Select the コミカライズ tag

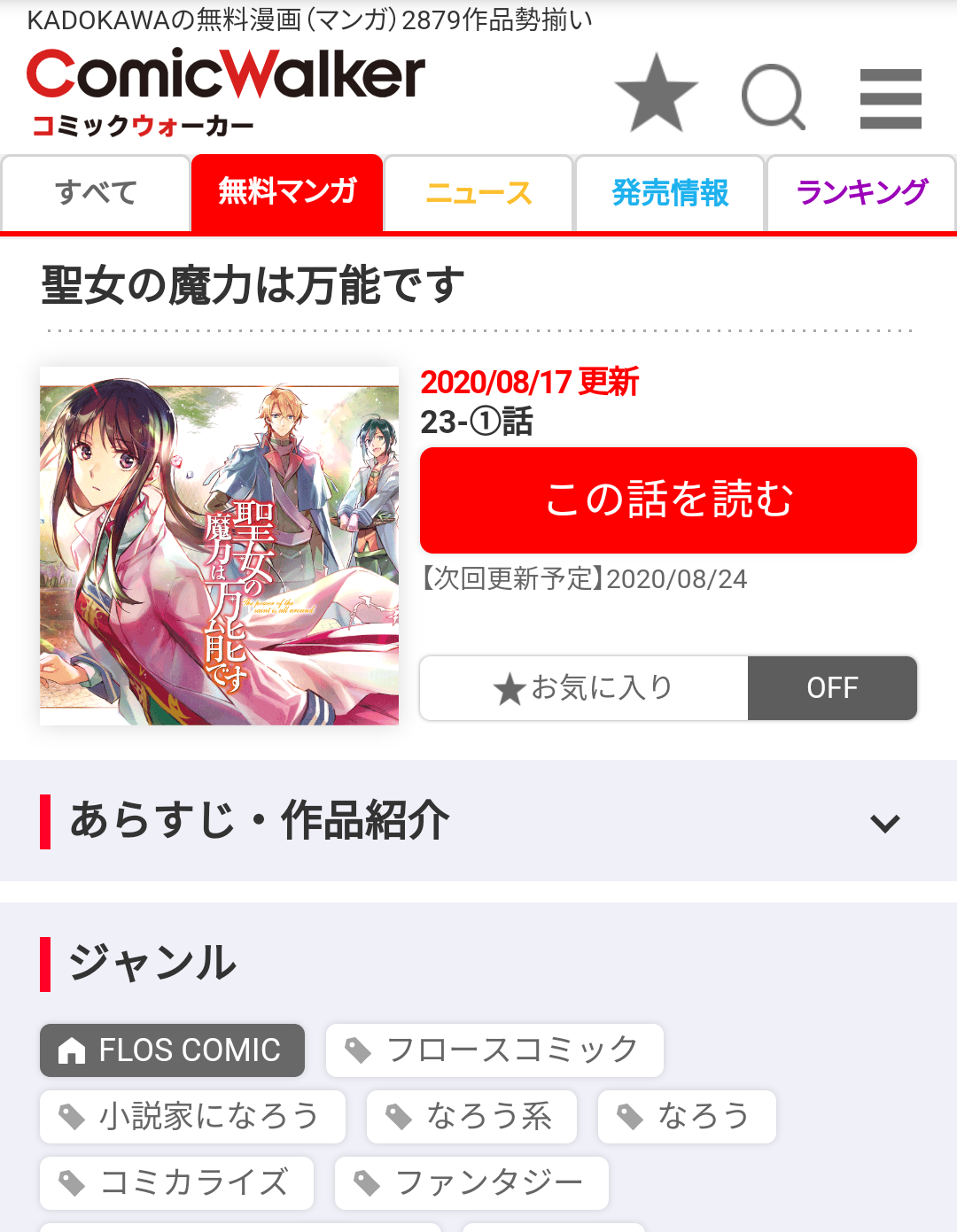tap(176, 1183)
